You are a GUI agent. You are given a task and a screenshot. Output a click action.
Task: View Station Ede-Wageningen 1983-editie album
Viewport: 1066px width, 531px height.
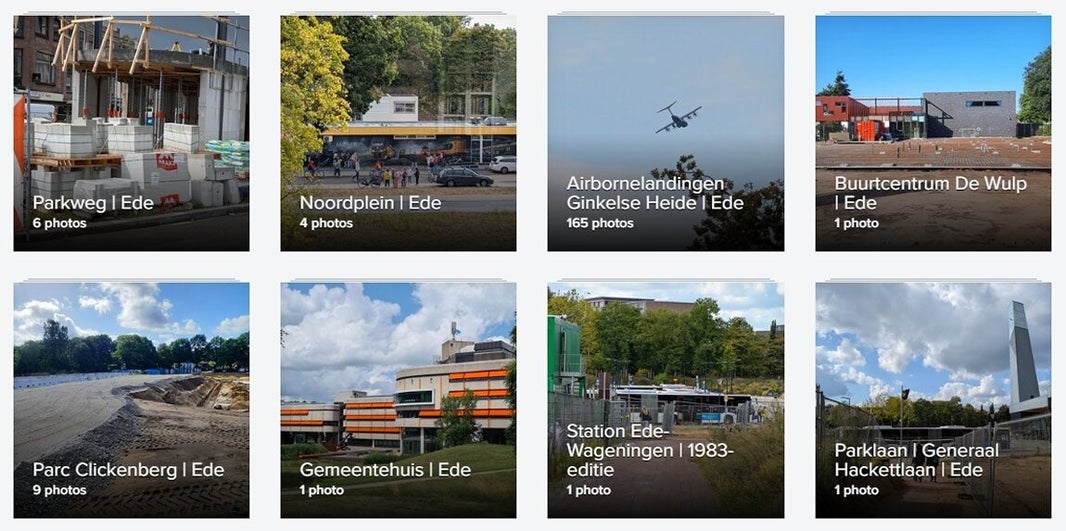(665, 399)
